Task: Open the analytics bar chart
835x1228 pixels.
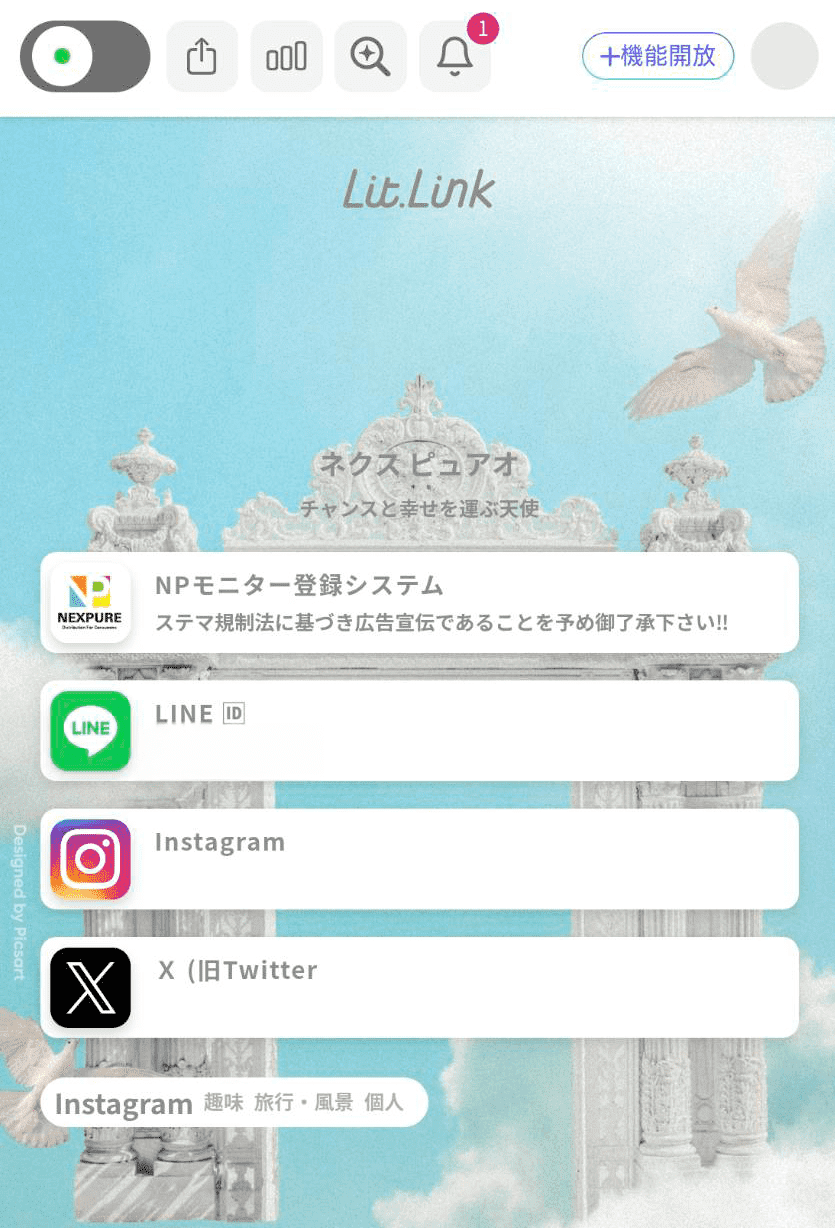Action: pos(286,57)
